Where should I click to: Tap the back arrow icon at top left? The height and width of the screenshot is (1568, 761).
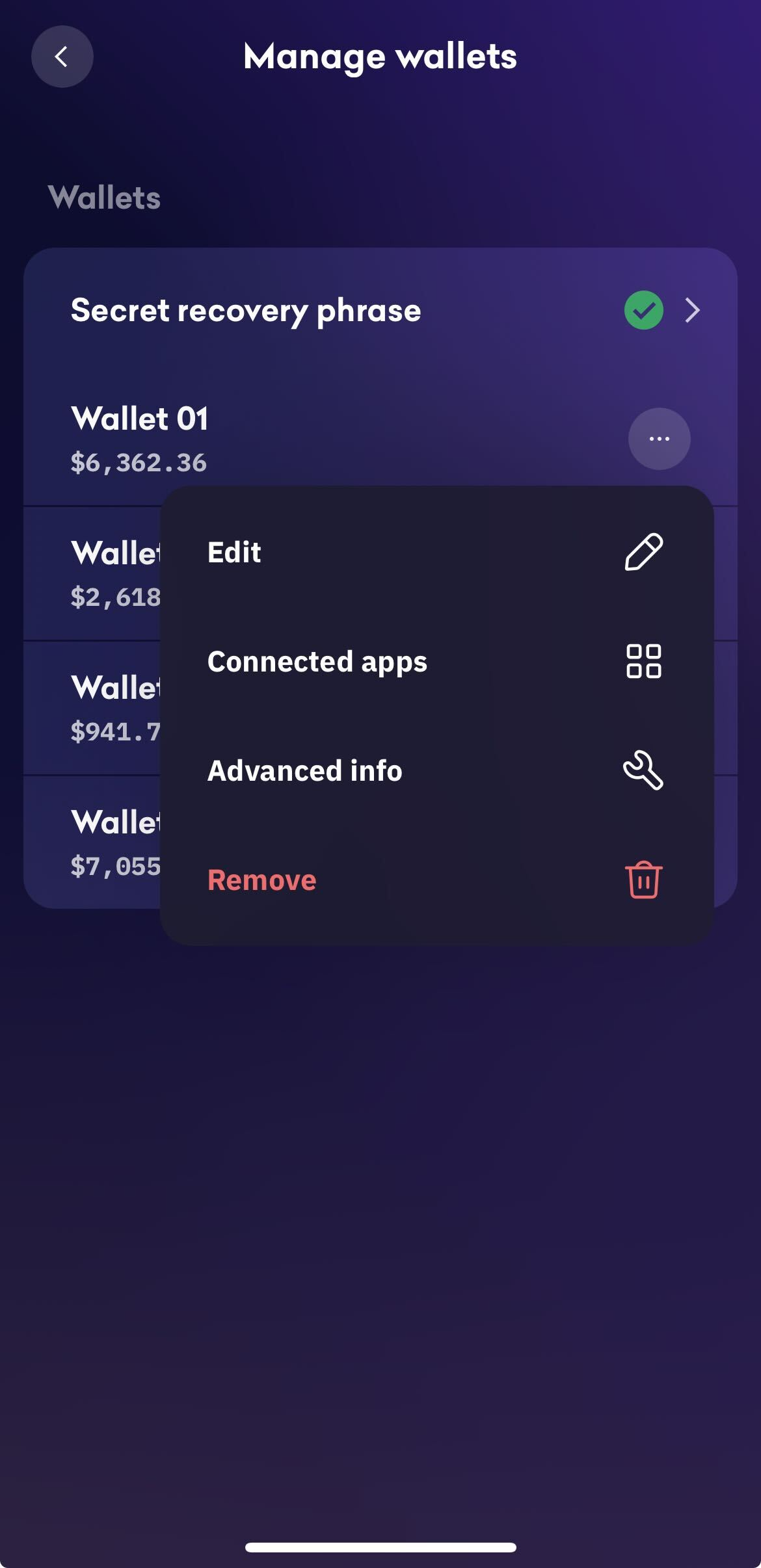[x=62, y=57]
